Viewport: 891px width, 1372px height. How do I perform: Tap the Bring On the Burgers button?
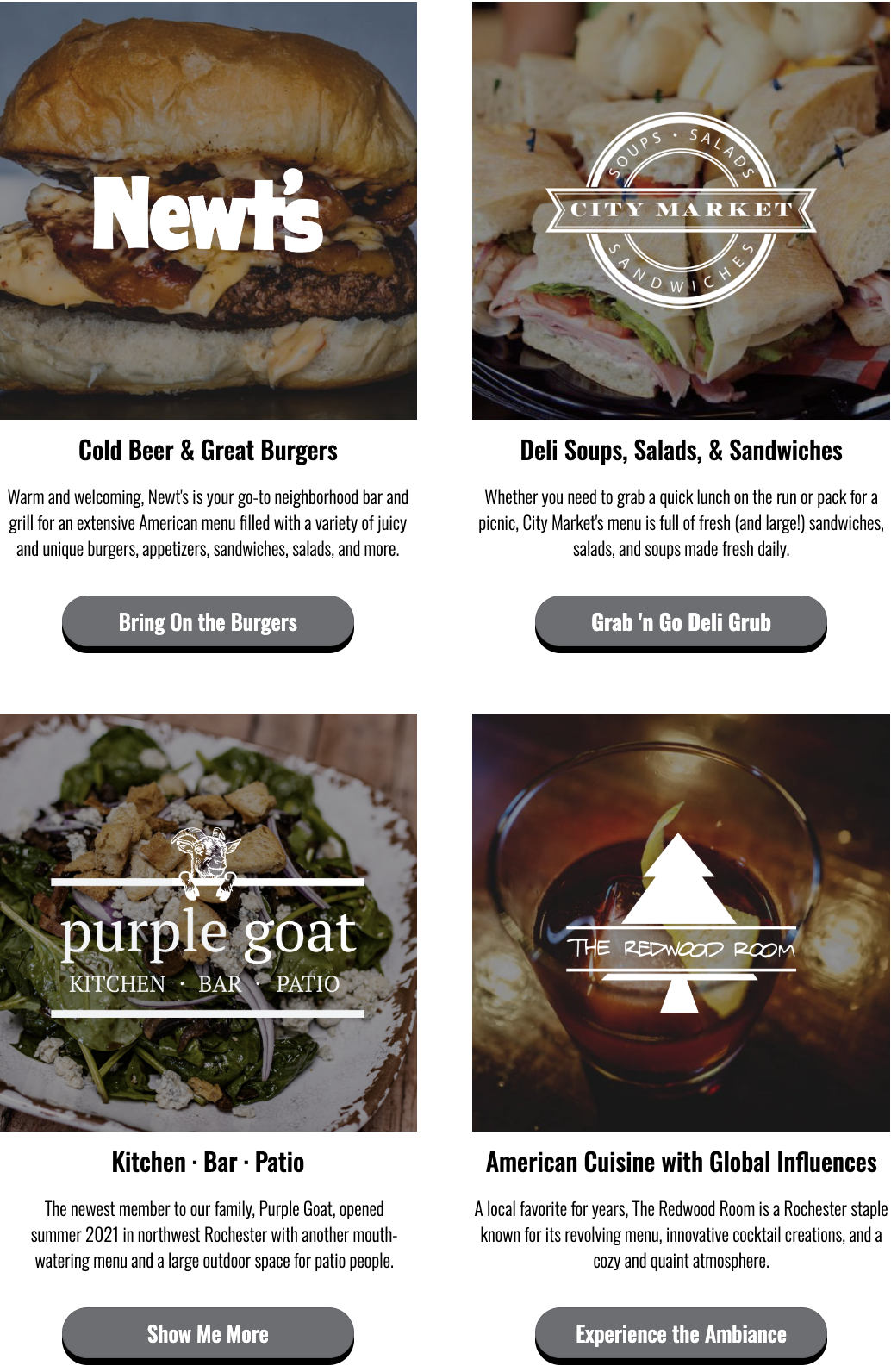(208, 622)
